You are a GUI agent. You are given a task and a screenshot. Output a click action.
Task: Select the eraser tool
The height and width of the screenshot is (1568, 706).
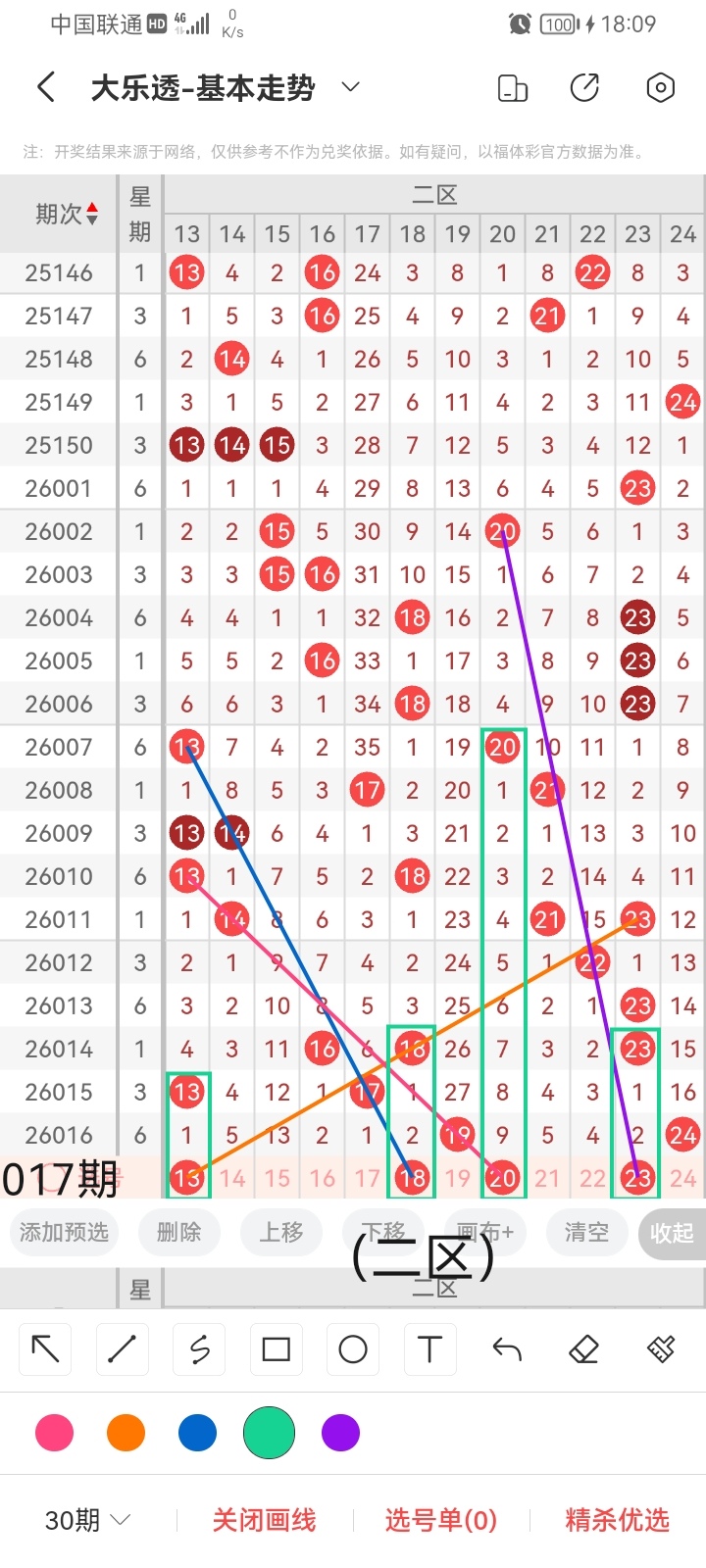pyautogui.click(x=583, y=1349)
